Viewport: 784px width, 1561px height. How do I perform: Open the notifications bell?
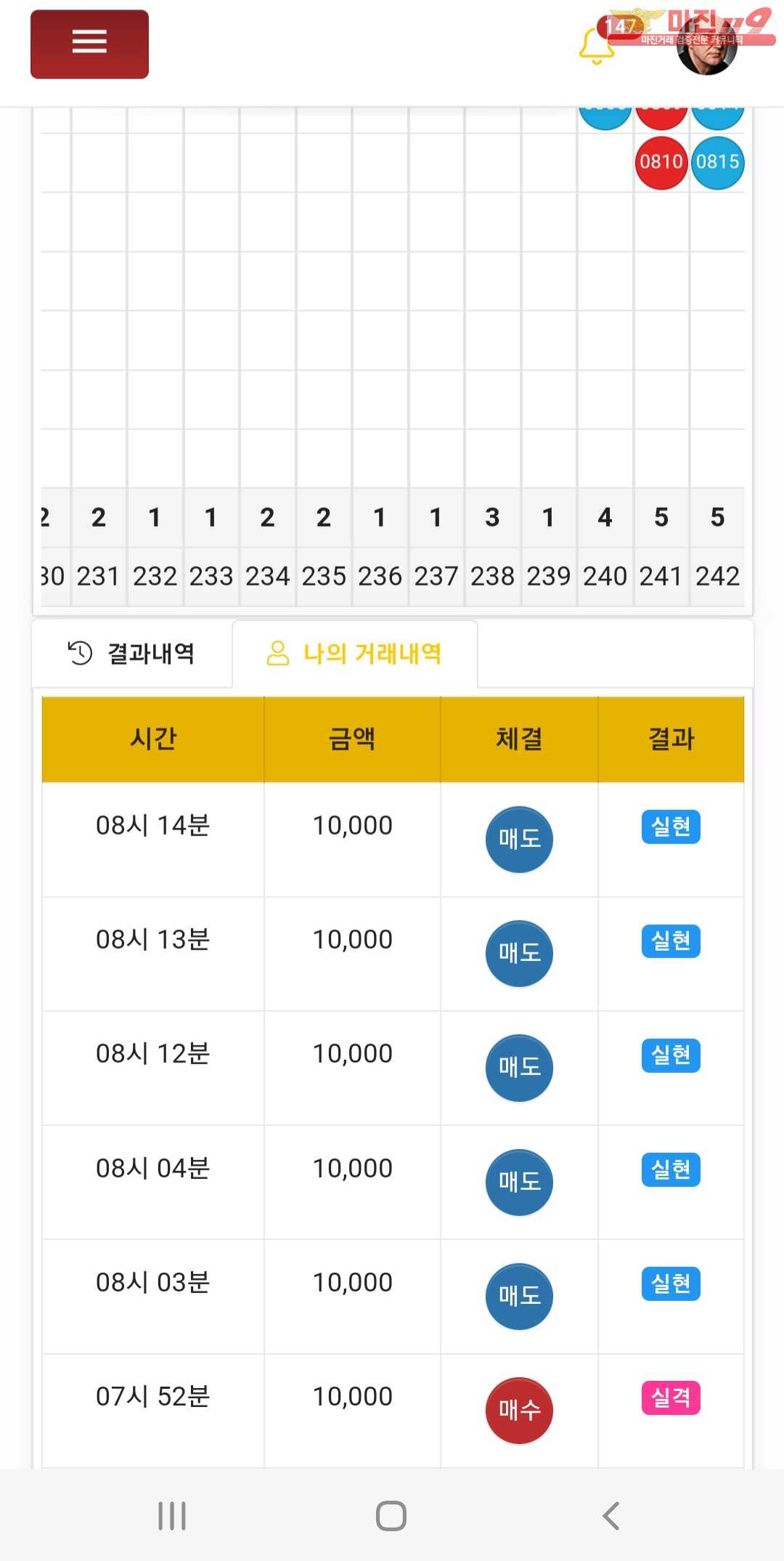pyautogui.click(x=596, y=45)
